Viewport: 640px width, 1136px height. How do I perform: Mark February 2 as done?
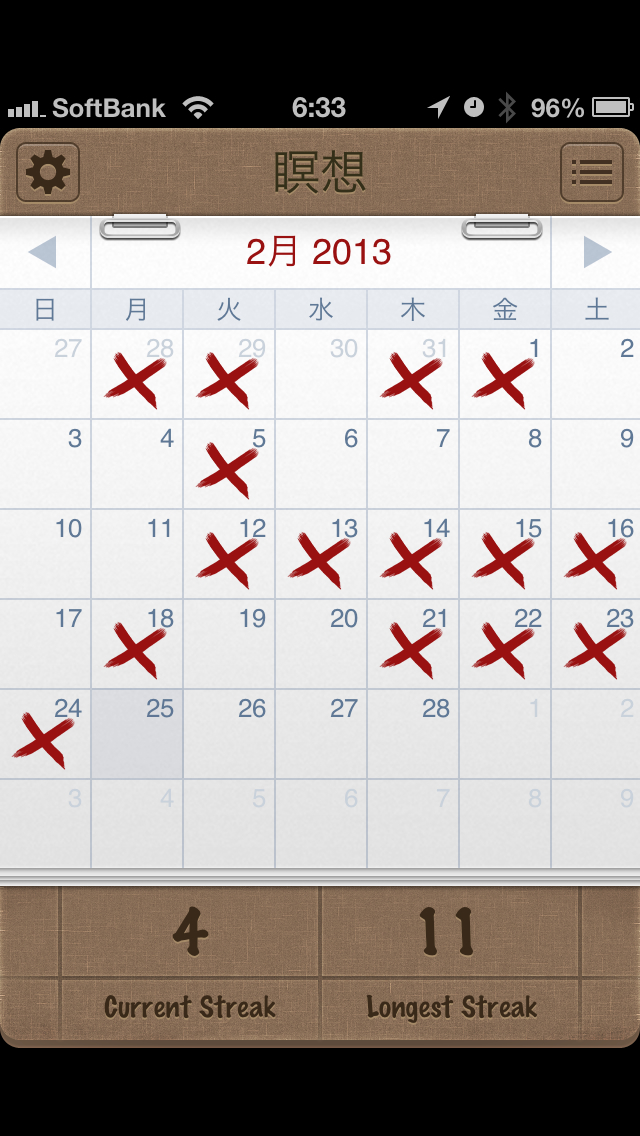pyautogui.click(x=597, y=374)
